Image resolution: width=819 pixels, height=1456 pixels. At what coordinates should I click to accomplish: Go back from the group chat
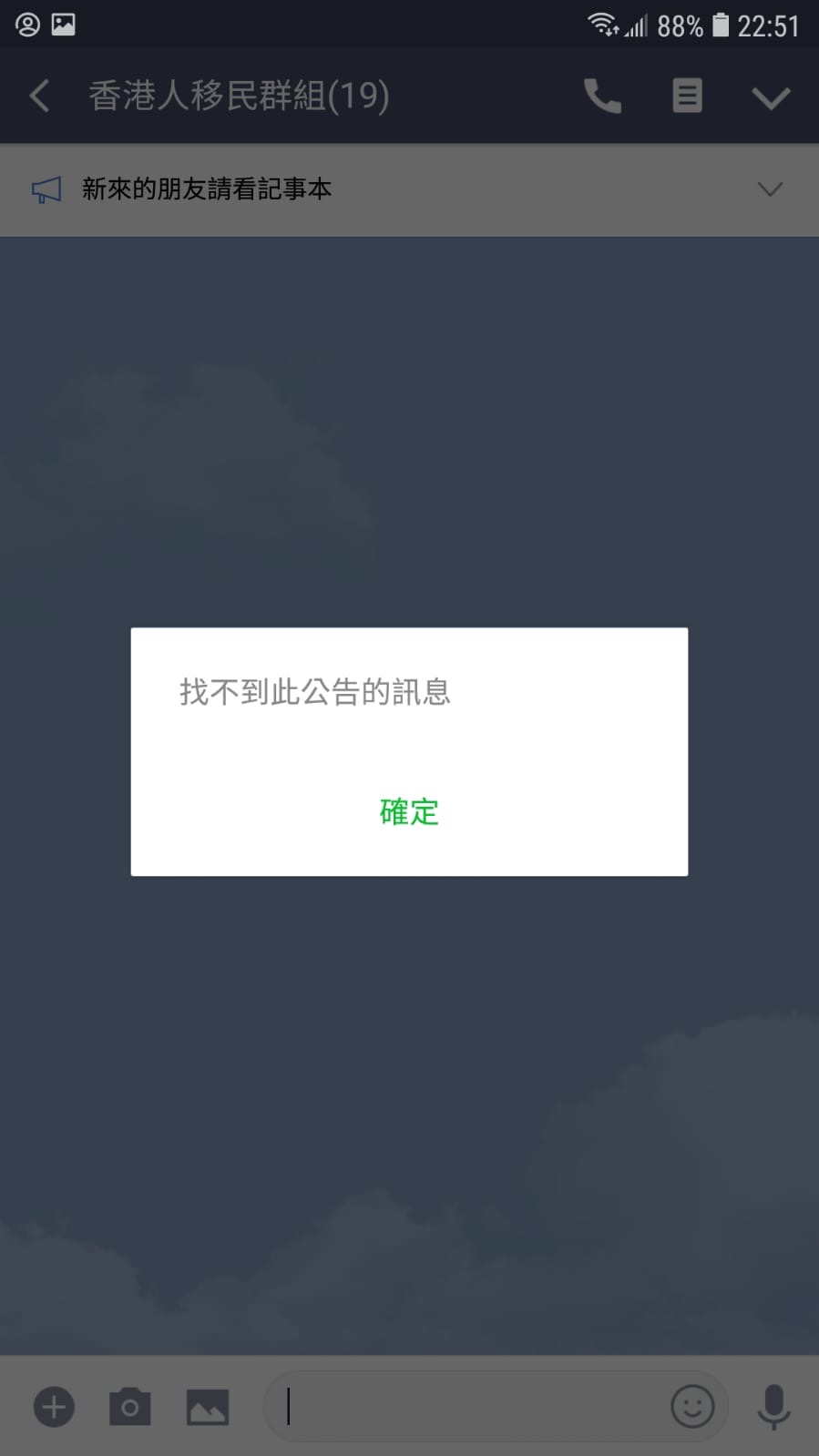[39, 96]
